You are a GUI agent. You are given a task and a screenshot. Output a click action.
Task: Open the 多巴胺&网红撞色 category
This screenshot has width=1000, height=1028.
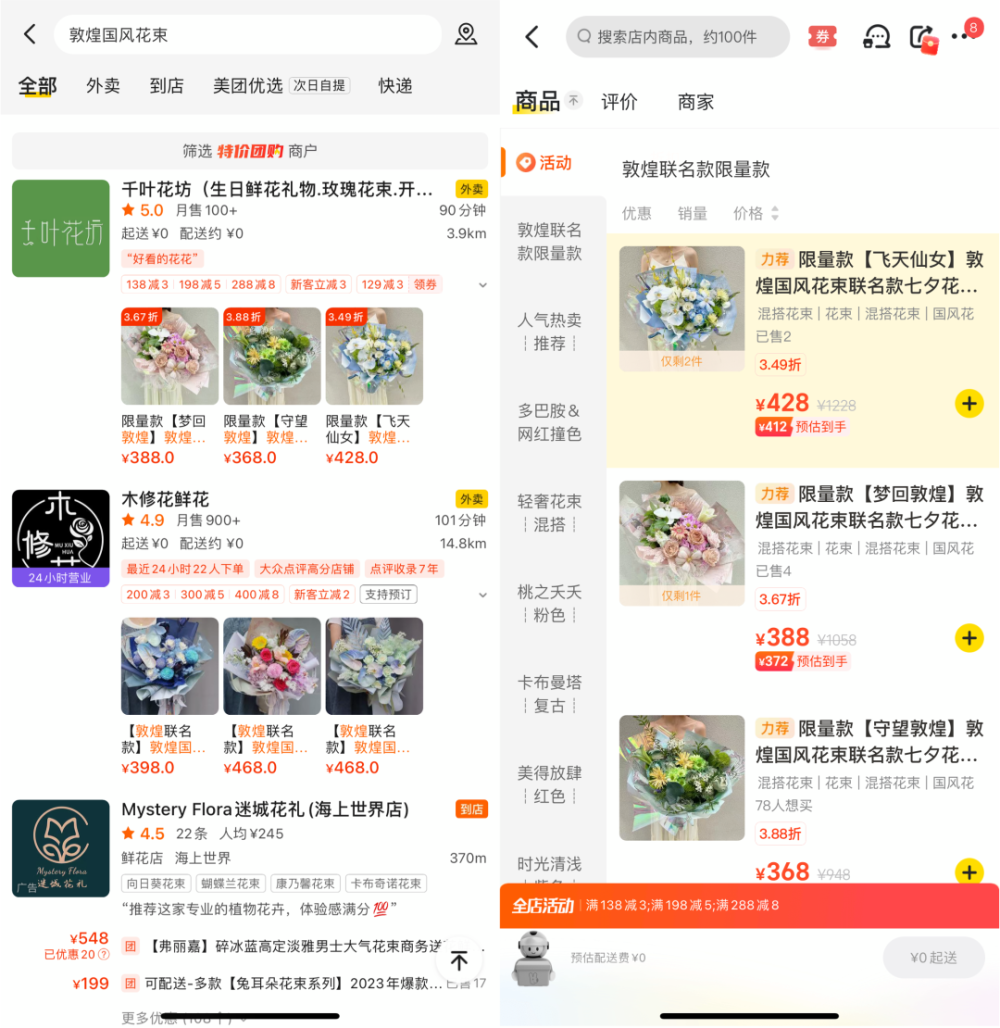(549, 422)
